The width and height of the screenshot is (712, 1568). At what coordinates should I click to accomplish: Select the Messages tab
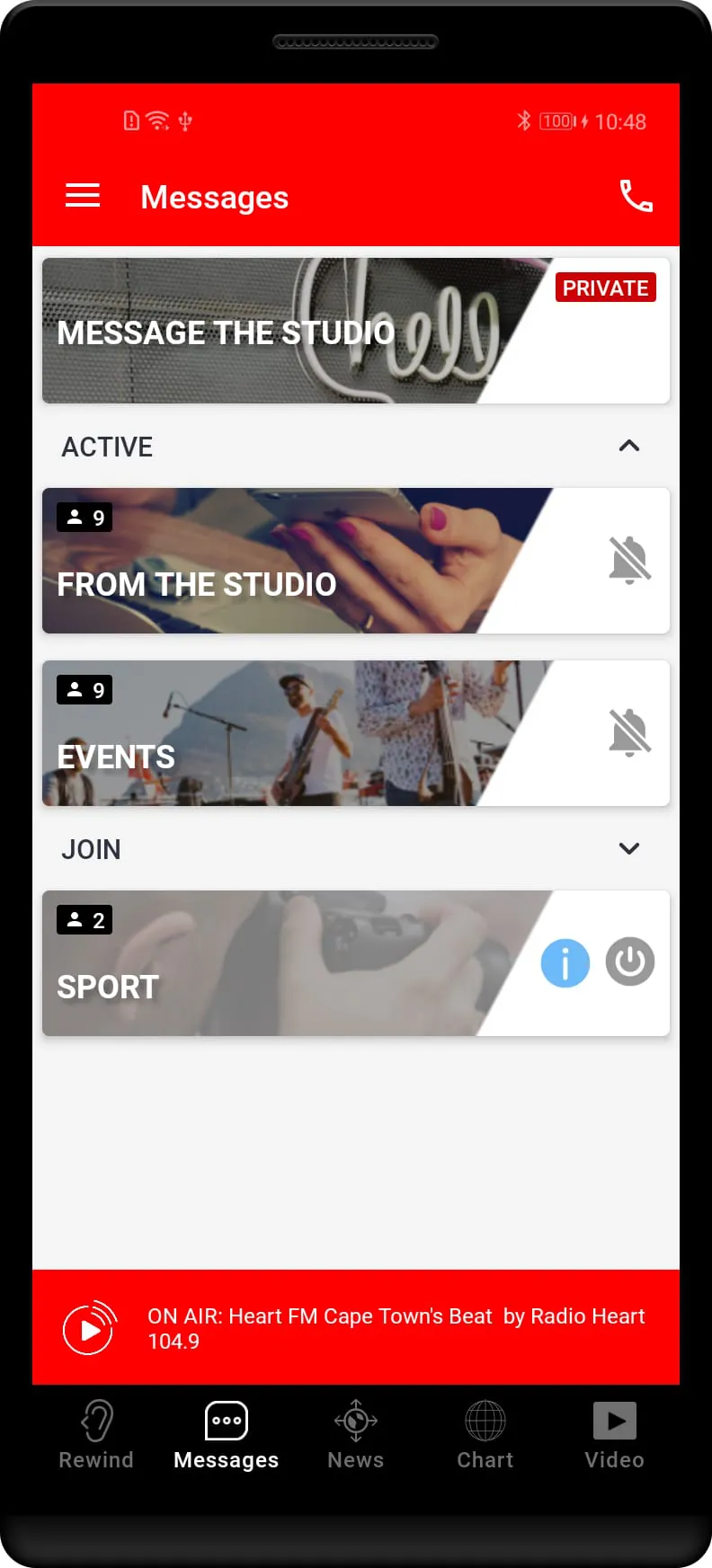coord(227,1435)
